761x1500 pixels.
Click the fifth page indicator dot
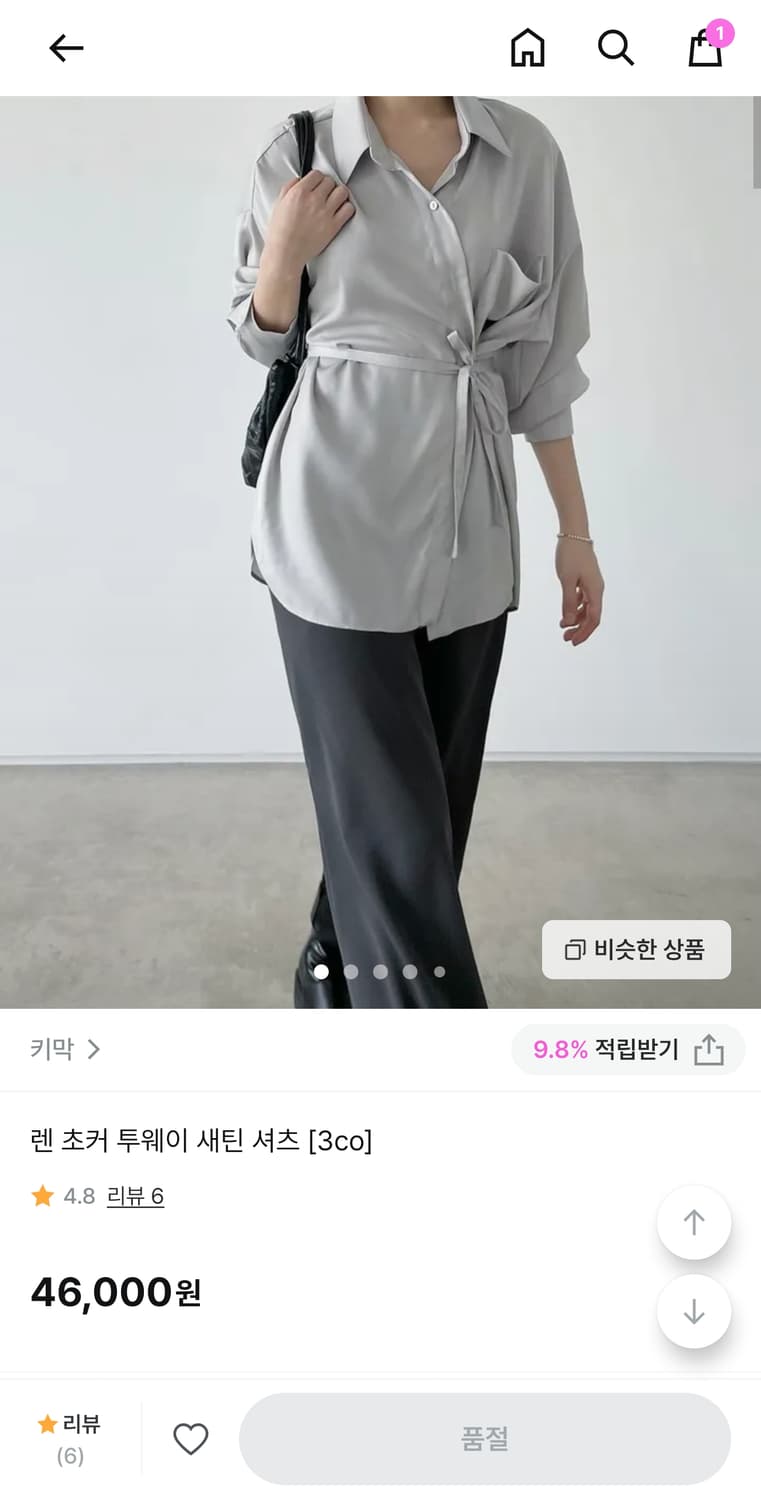pyautogui.click(x=439, y=971)
